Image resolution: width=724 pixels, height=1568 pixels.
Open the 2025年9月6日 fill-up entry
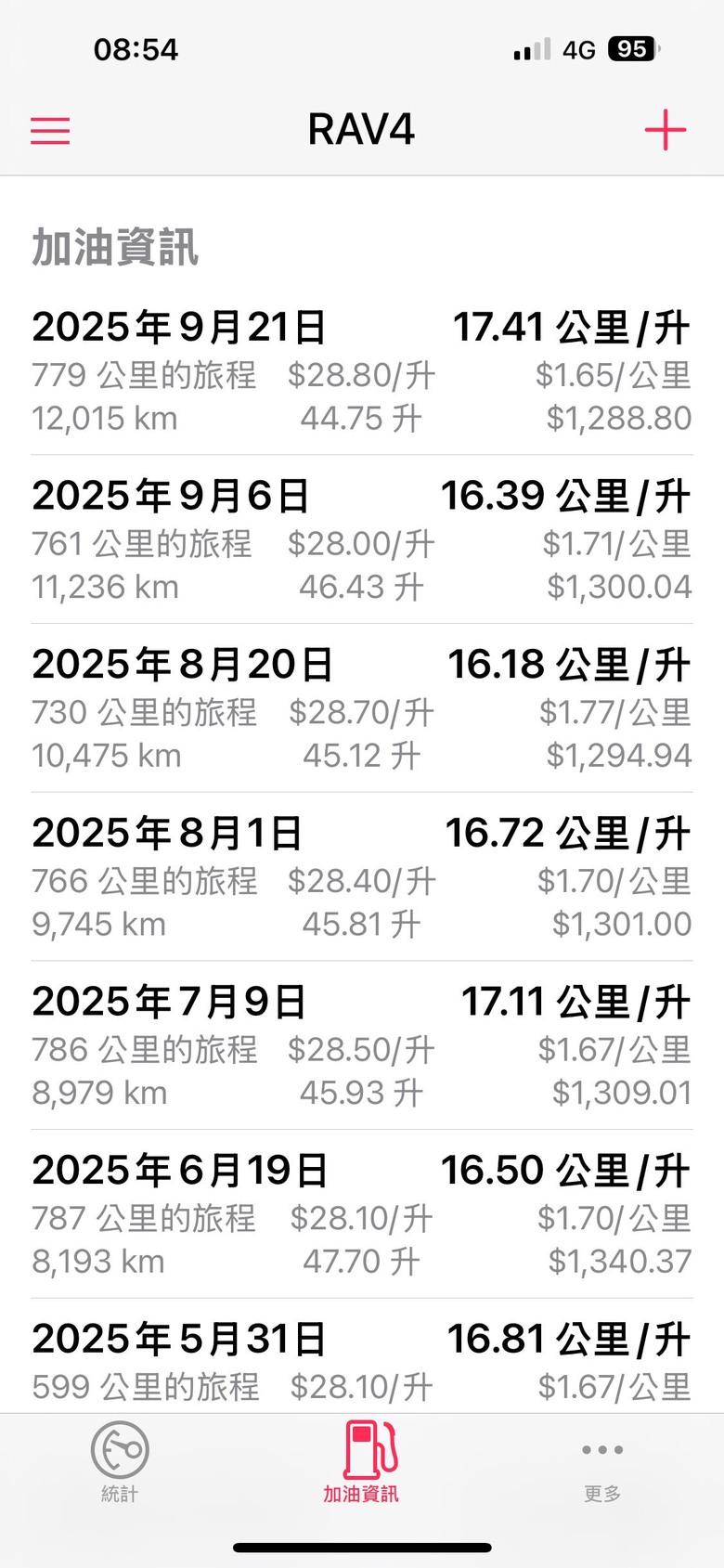click(362, 540)
